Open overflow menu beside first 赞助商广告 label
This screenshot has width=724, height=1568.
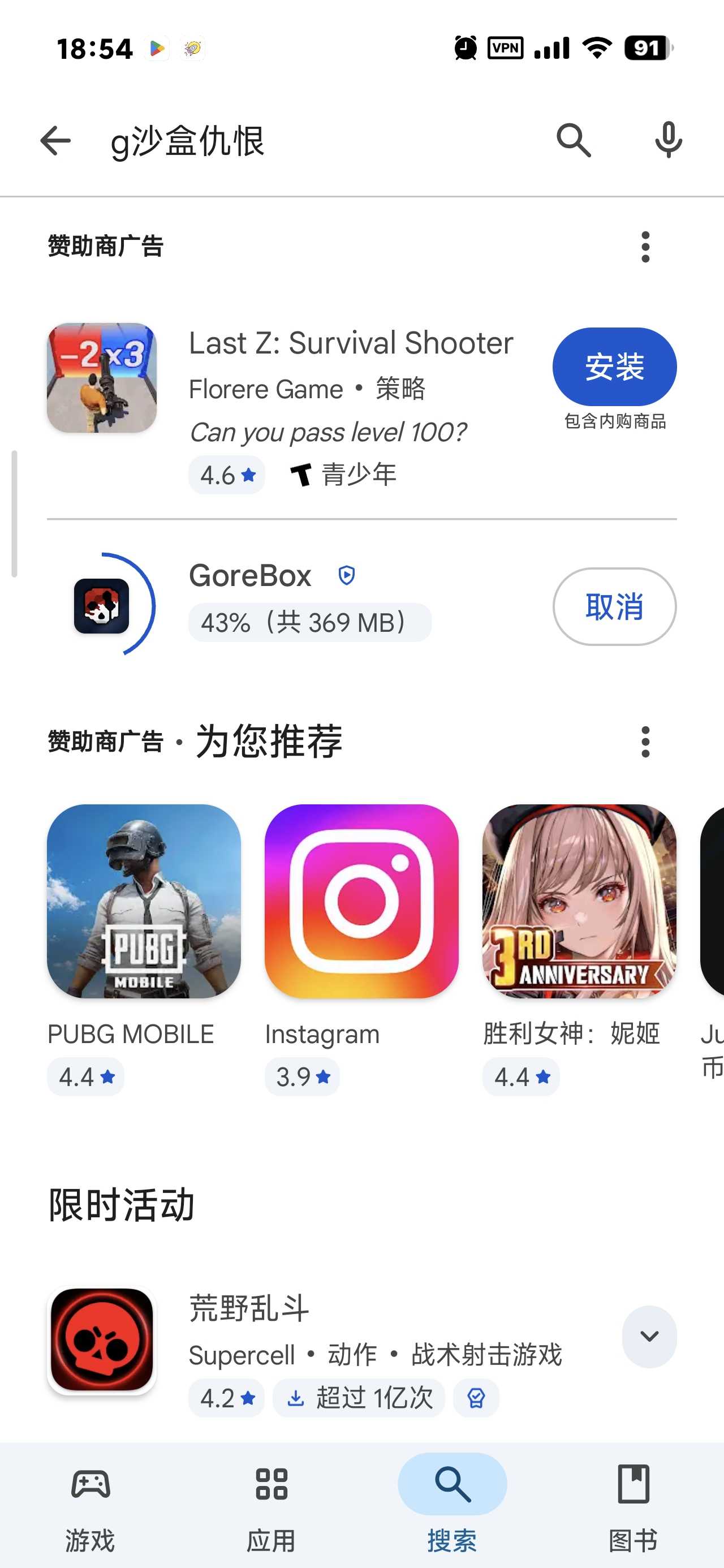pos(645,247)
